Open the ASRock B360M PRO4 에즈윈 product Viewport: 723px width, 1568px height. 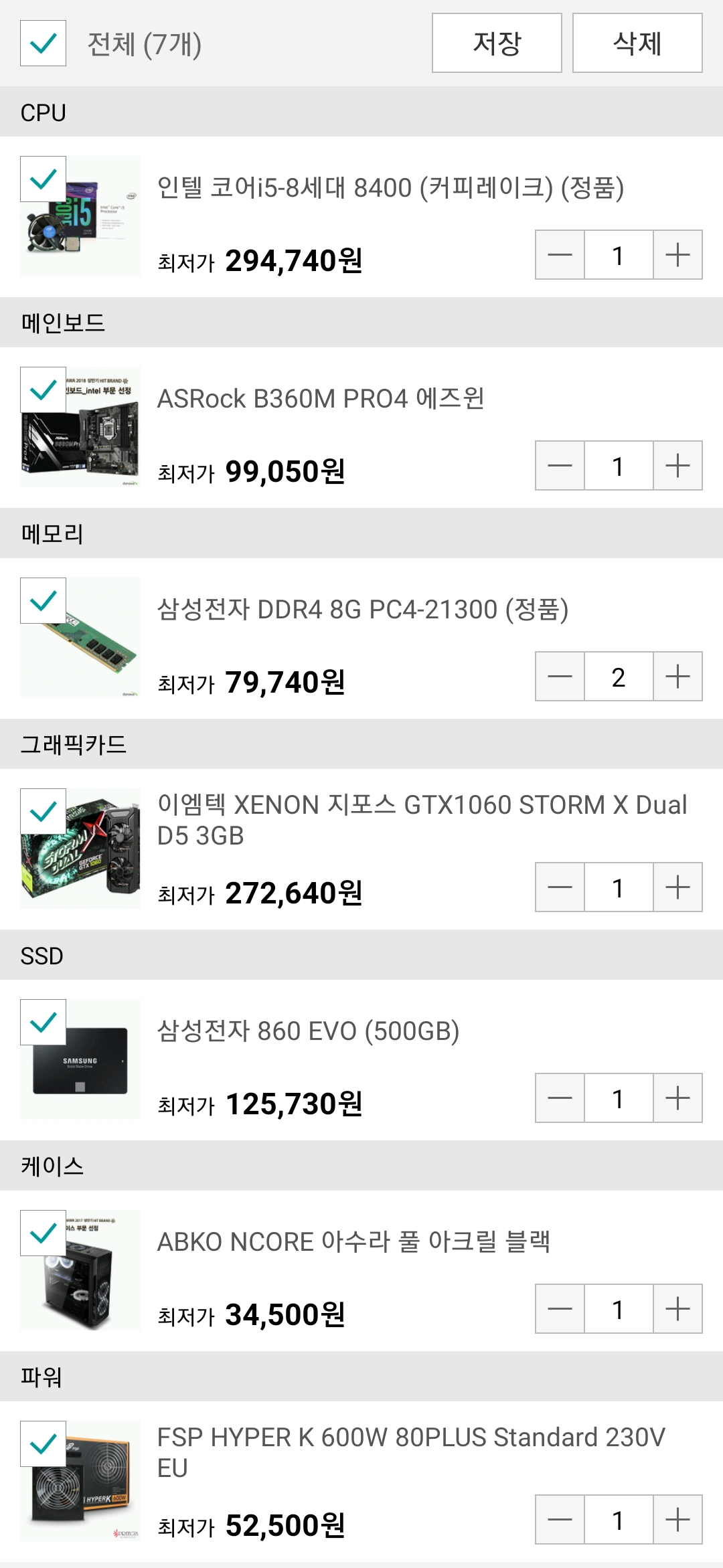tap(321, 399)
